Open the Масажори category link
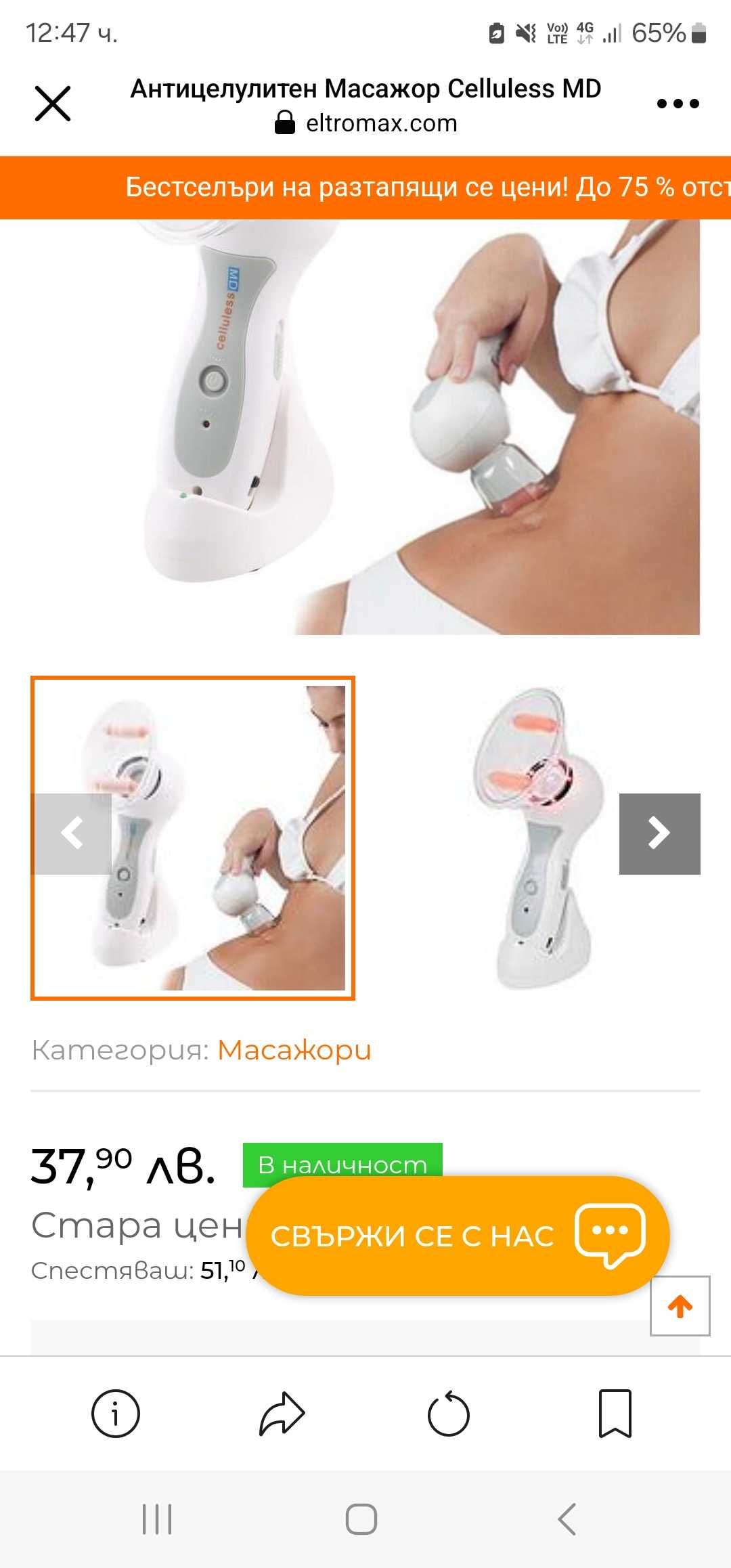This screenshot has height=1568, width=731. click(x=294, y=1050)
